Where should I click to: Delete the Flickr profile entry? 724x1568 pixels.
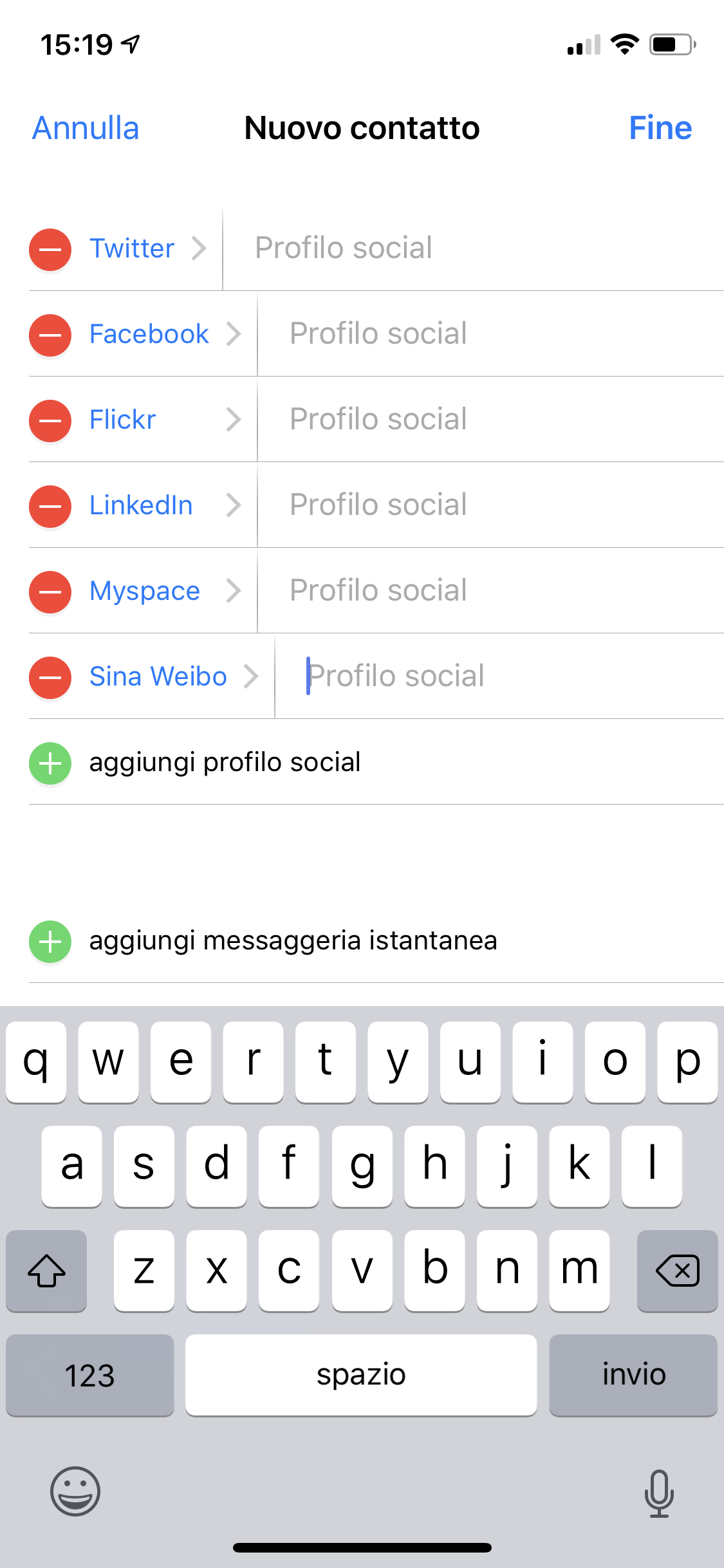(50, 420)
